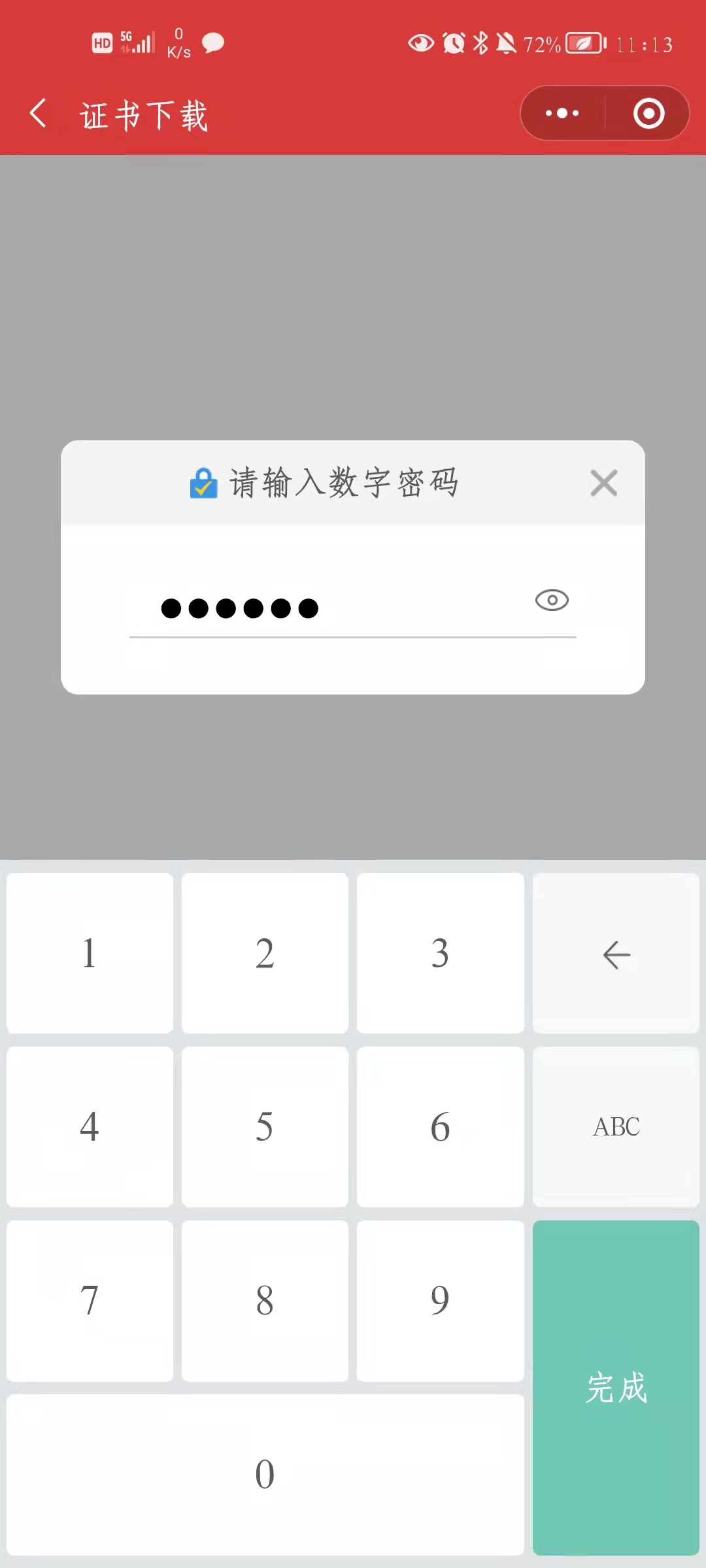The image size is (706, 1568).
Task: Go back from 证书下载 page
Action: (x=39, y=114)
